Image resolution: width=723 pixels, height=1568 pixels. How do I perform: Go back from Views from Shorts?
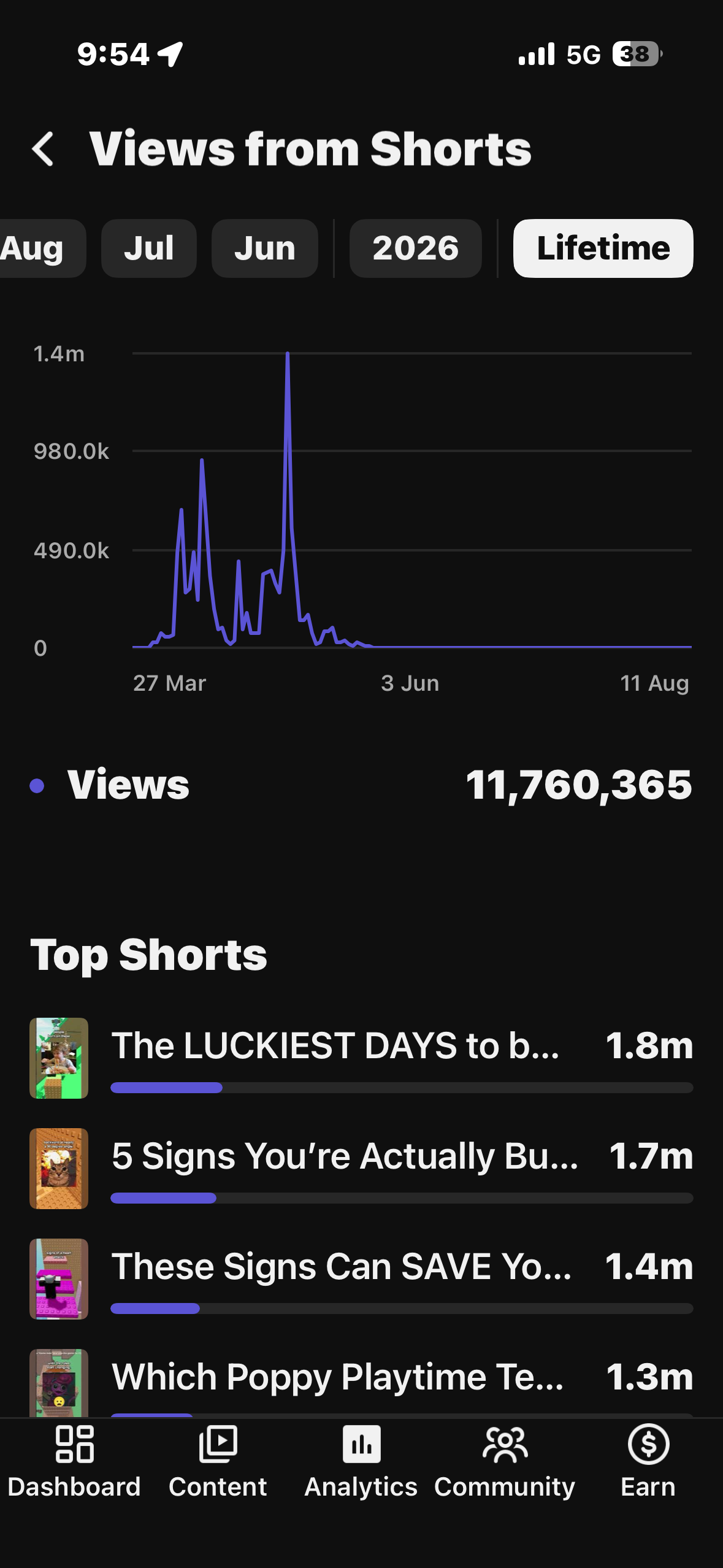pos(43,149)
